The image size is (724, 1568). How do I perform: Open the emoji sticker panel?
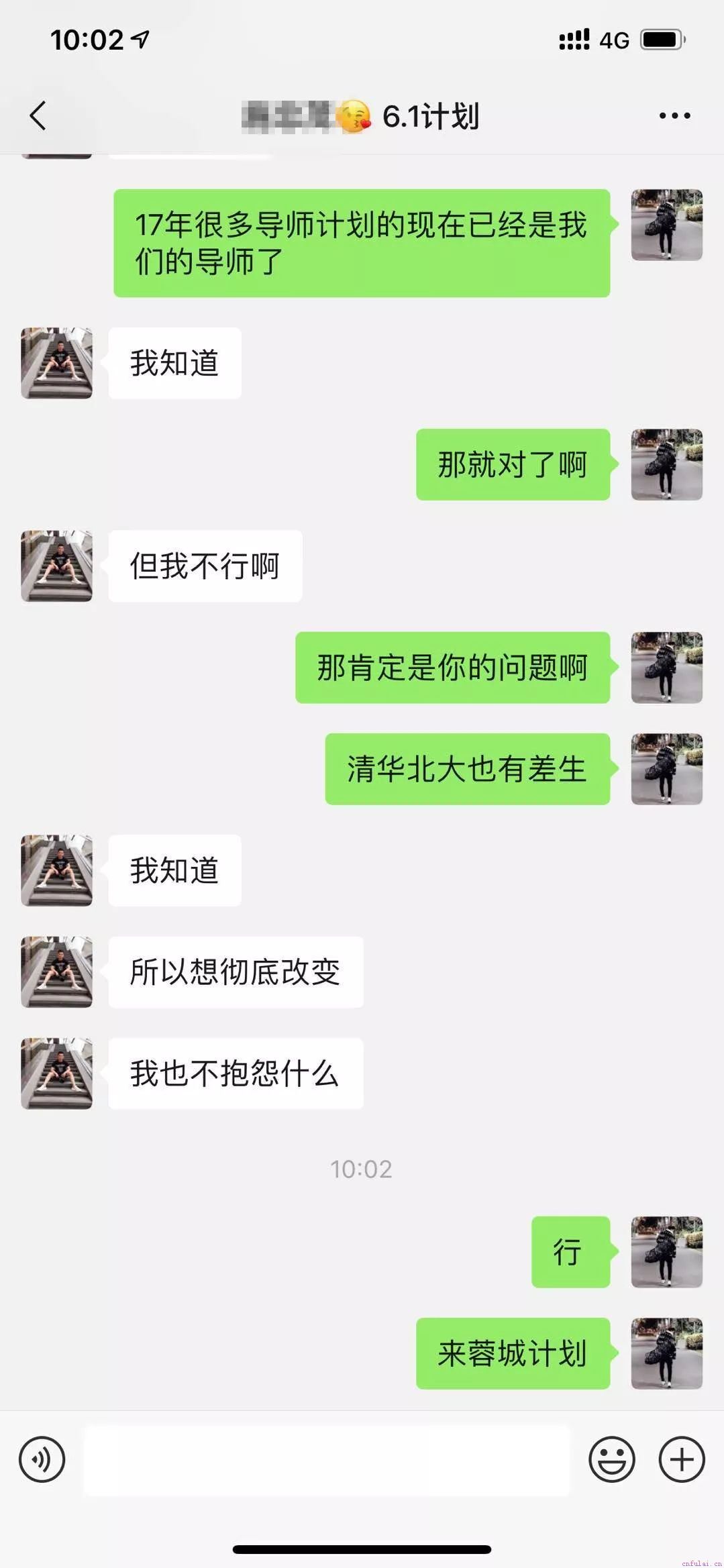611,1459
